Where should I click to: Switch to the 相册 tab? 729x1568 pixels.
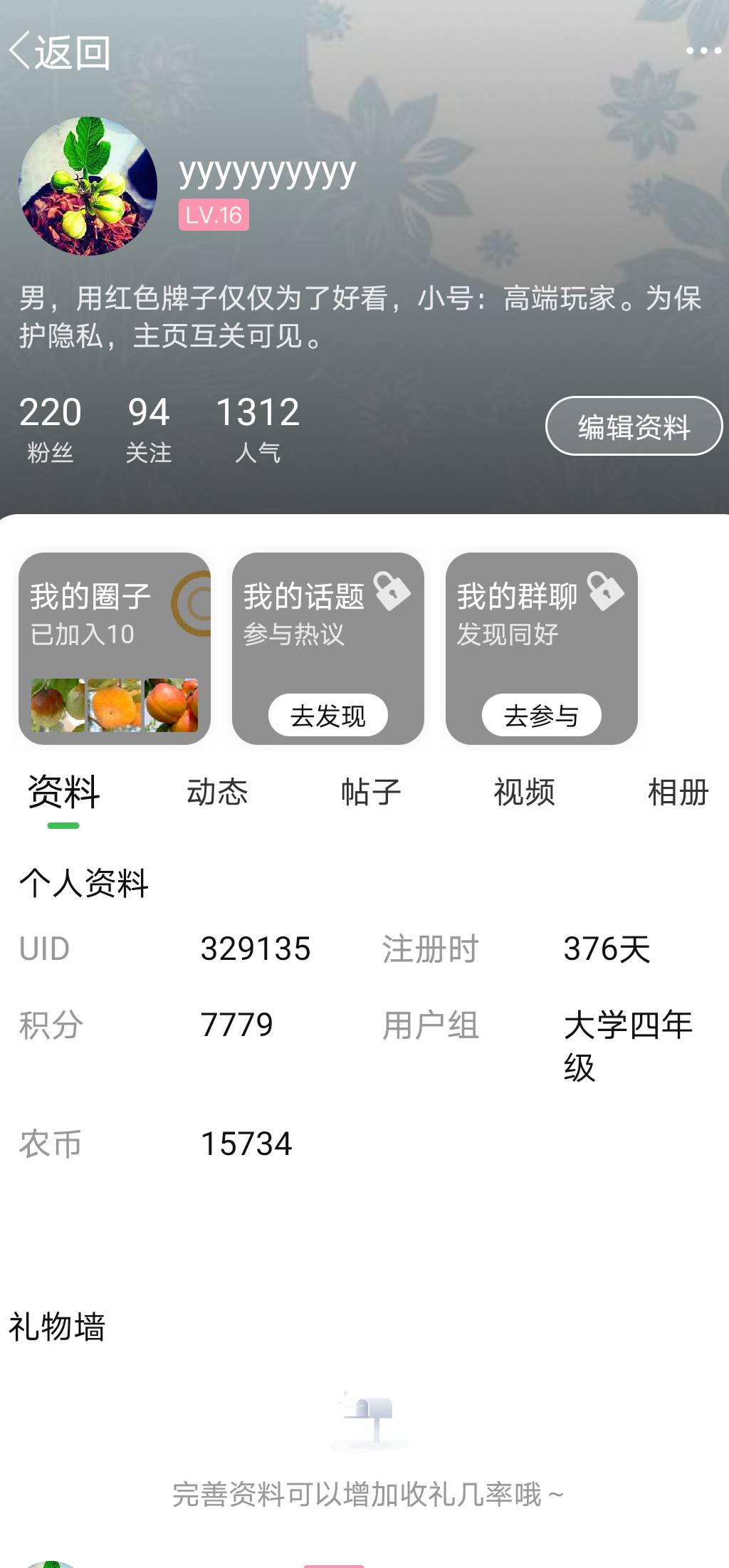pyautogui.click(x=678, y=793)
